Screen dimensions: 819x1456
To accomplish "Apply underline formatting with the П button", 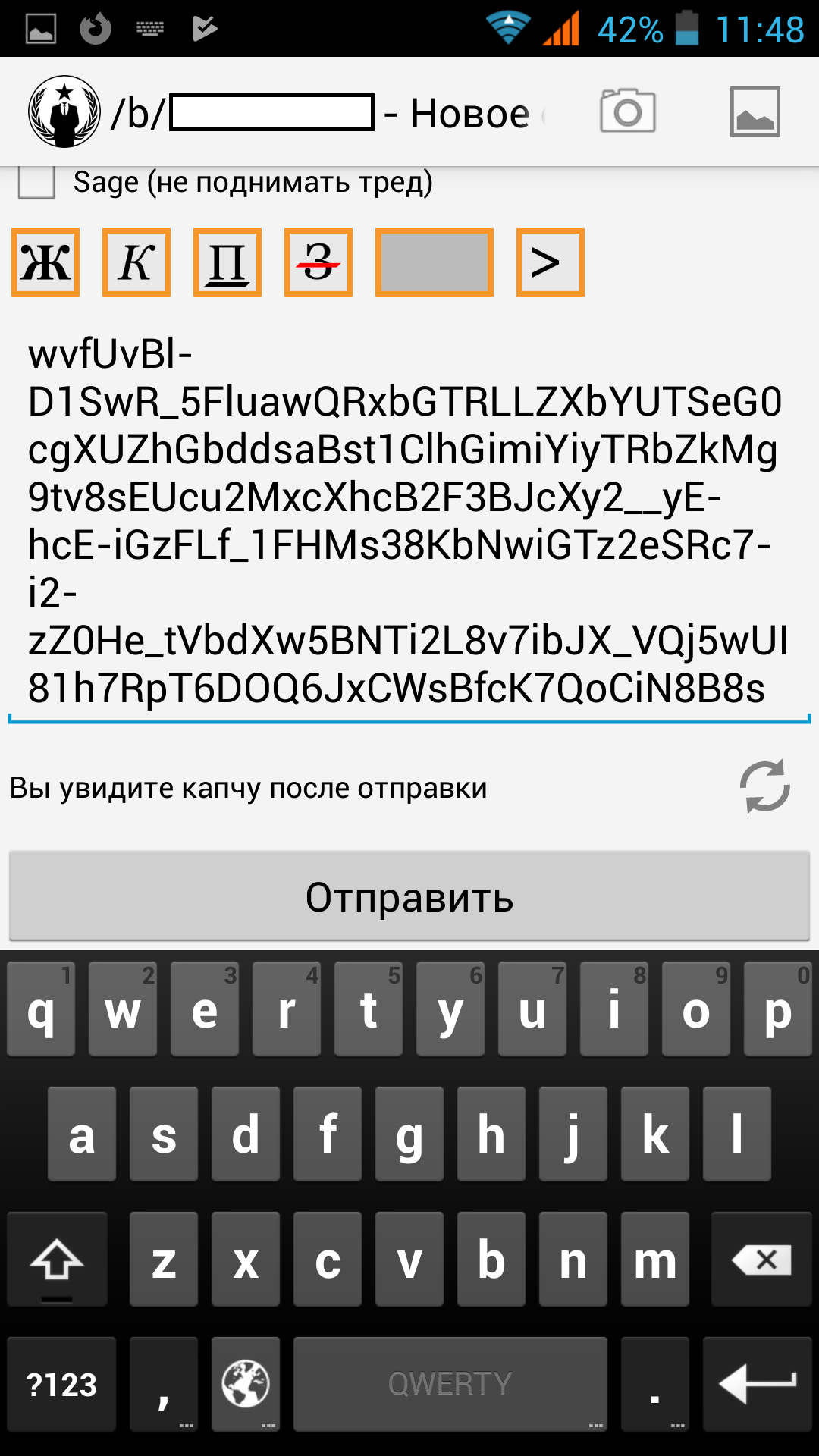I will point(227,262).
